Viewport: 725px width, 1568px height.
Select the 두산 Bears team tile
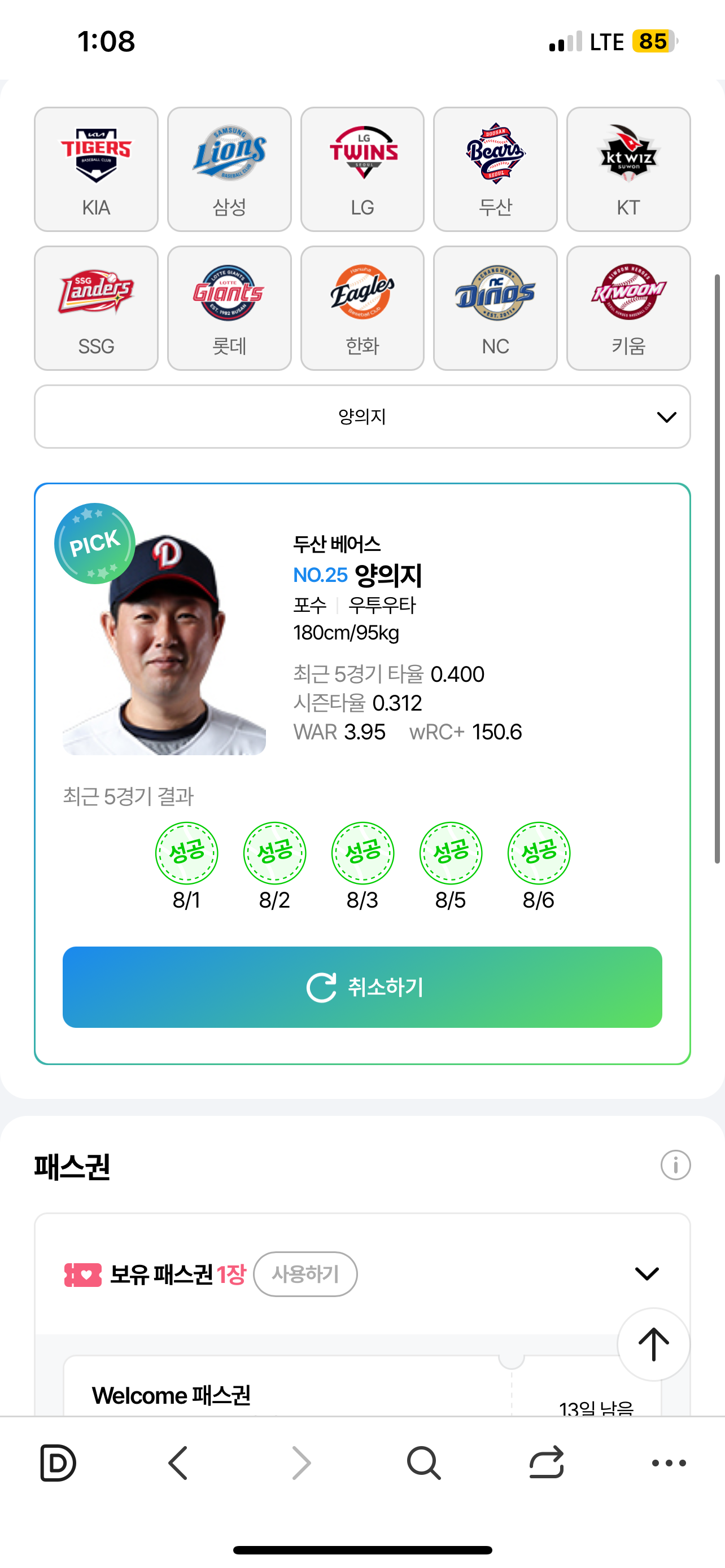click(496, 169)
